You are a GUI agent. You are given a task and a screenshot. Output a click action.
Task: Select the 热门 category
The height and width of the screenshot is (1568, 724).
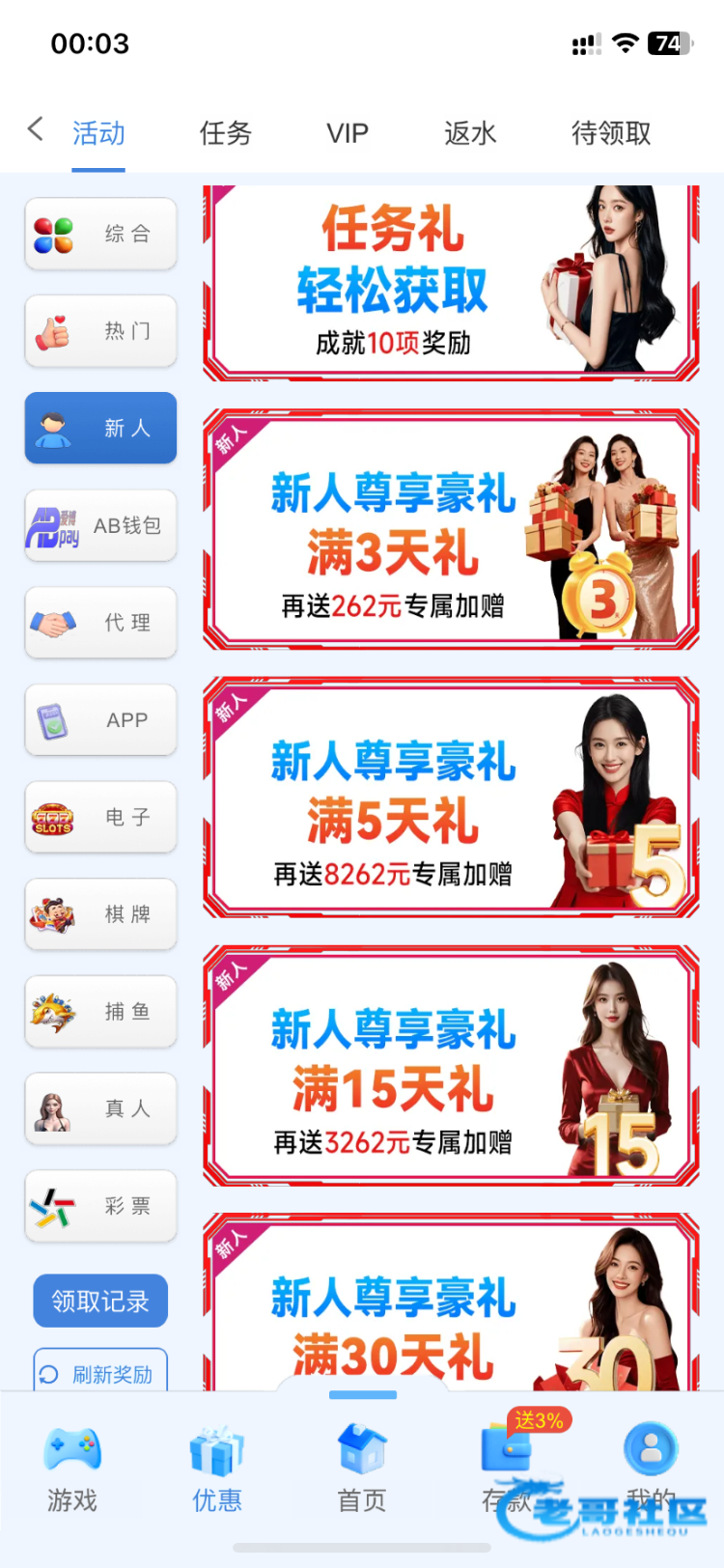(x=101, y=331)
